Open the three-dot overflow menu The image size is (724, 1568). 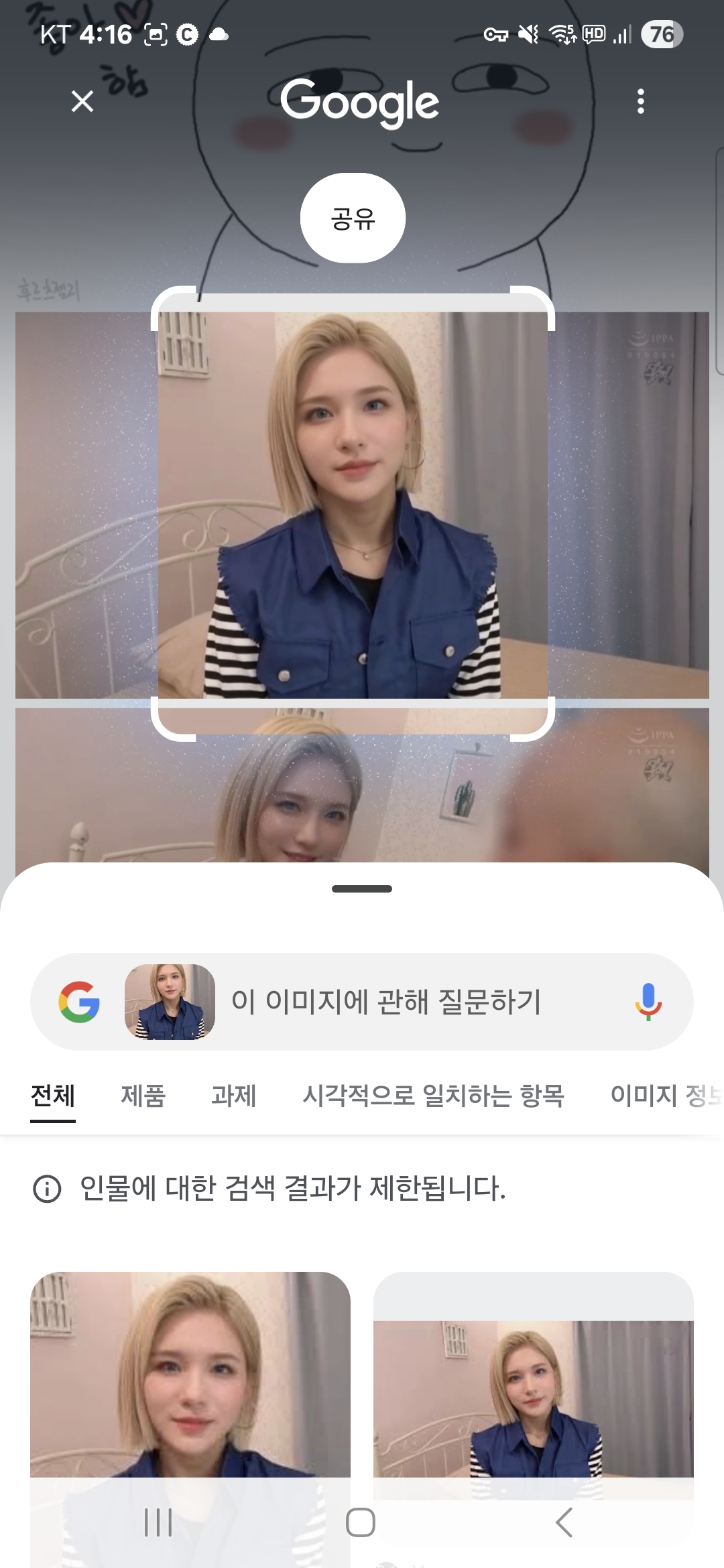point(641,101)
